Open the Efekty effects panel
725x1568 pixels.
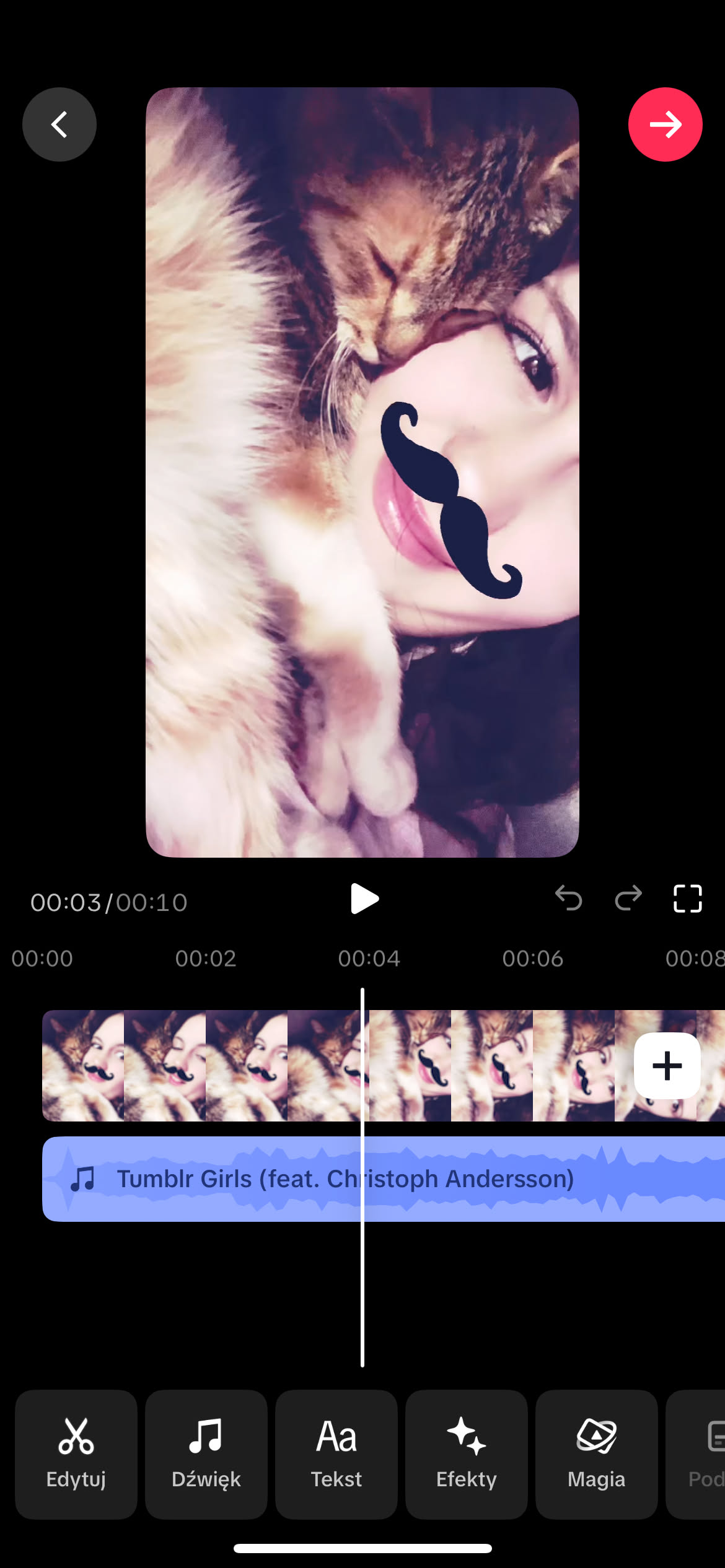pos(467,1454)
